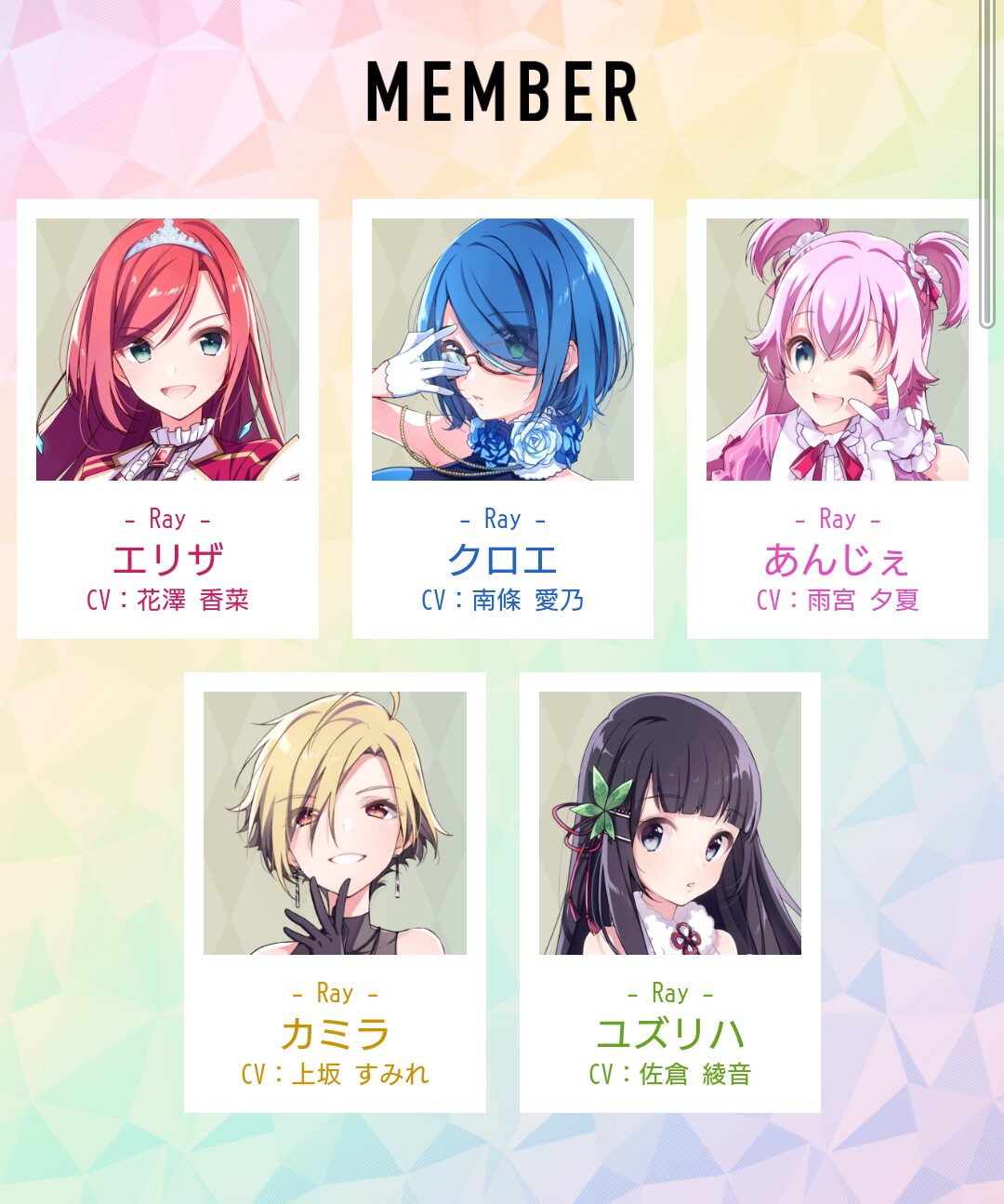Select あんじぇ member card
Screen dimensions: 1004x1204
pos(837,418)
